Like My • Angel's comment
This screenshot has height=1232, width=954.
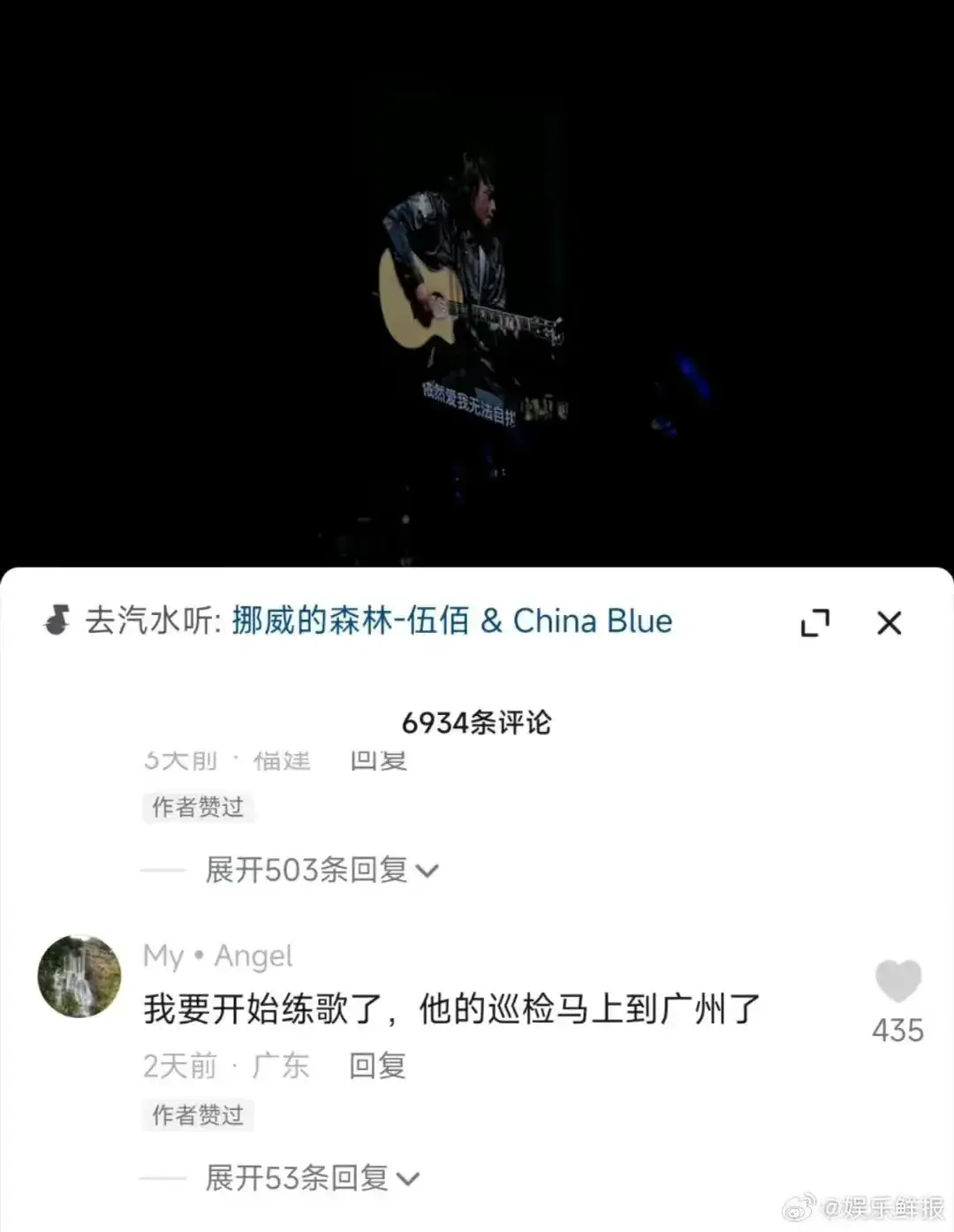pyautogui.click(x=897, y=983)
